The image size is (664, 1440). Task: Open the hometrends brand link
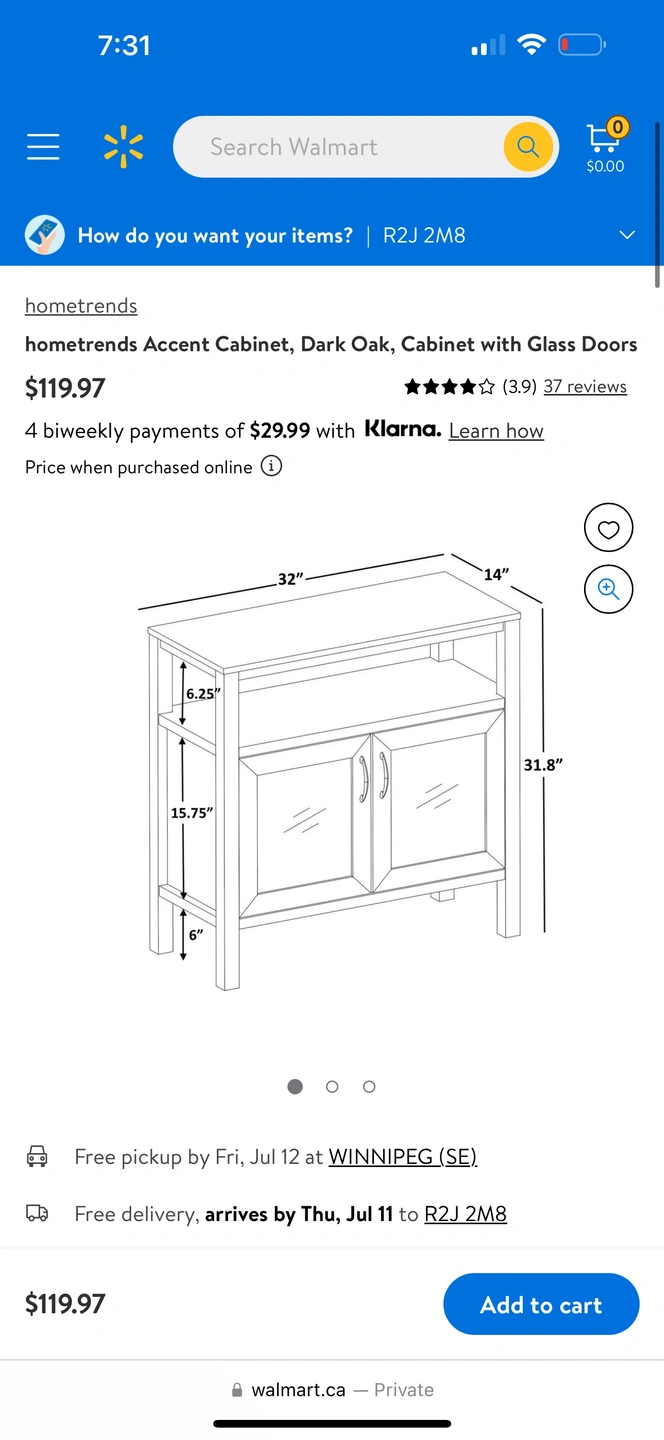click(81, 306)
